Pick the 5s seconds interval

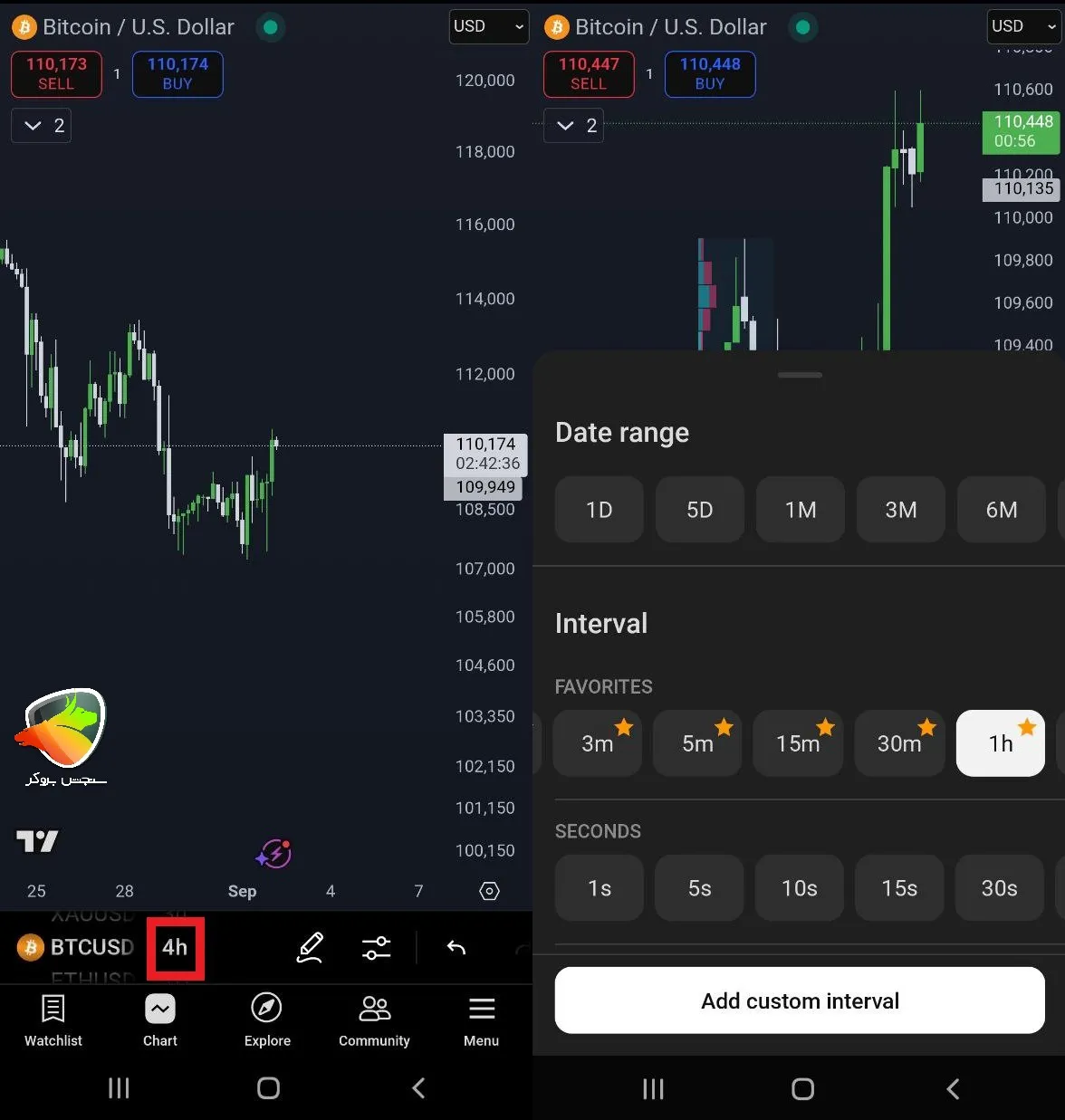(x=699, y=888)
